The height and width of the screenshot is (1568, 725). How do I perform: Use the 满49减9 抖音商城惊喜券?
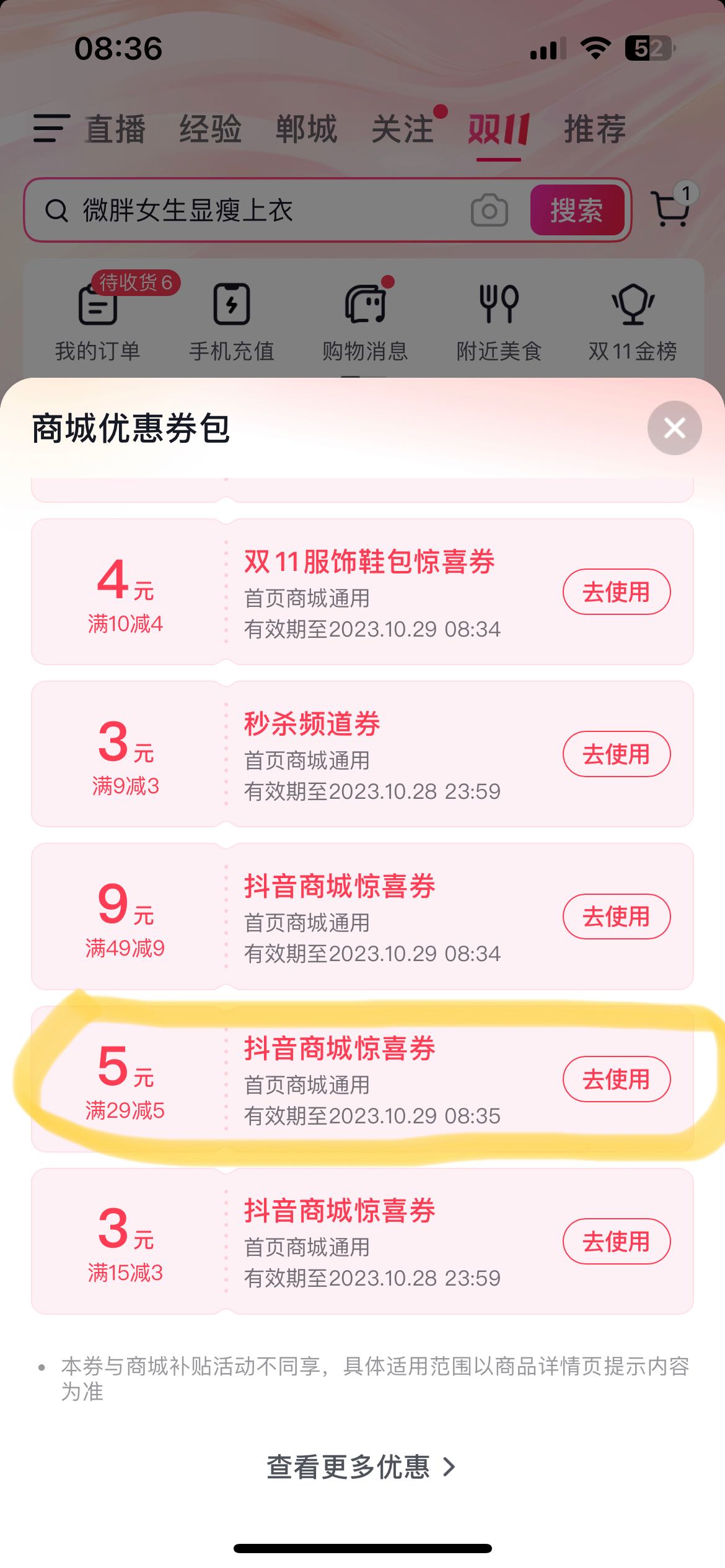point(617,917)
